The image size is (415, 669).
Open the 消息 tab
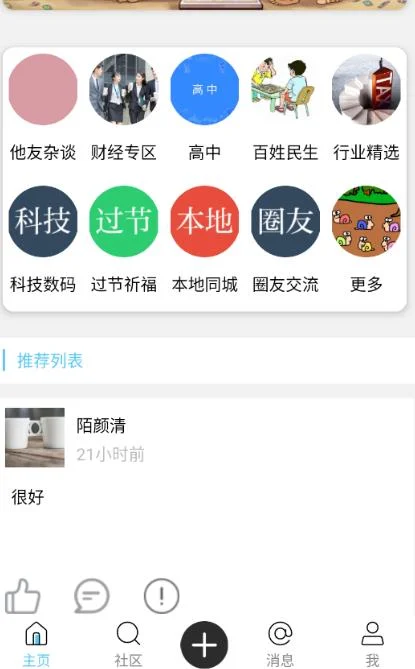[280, 644]
